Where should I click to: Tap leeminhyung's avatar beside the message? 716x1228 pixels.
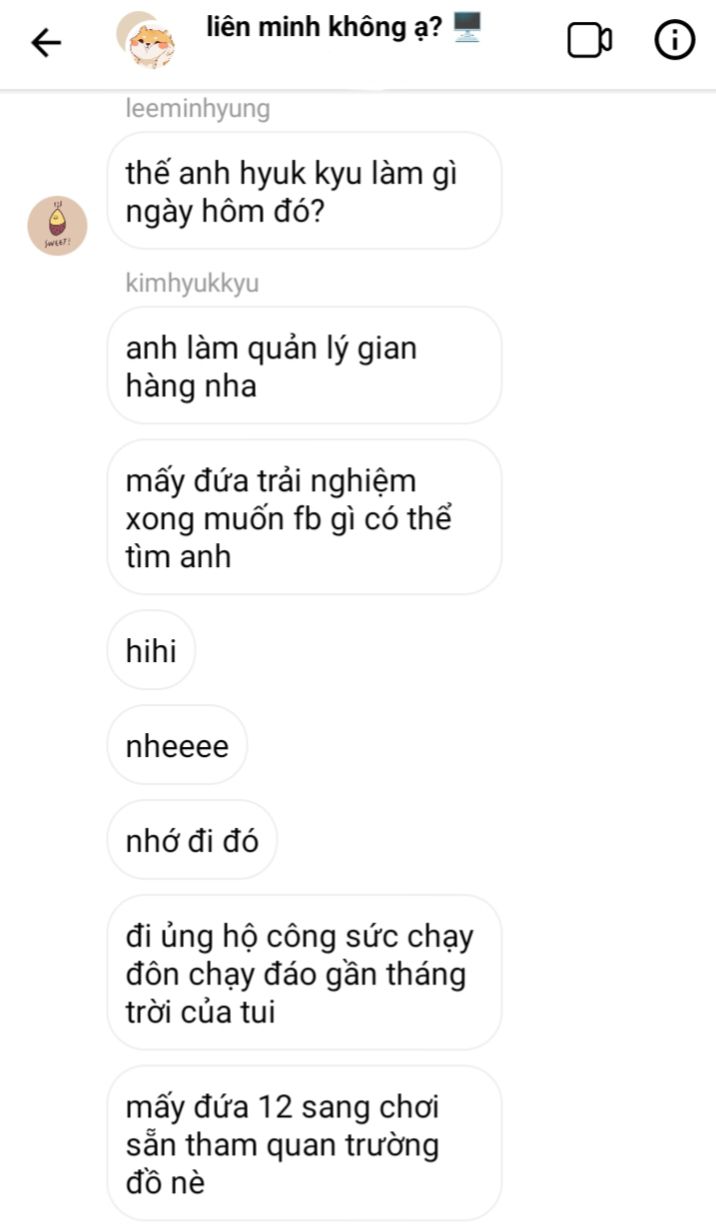pyautogui.click(x=57, y=223)
